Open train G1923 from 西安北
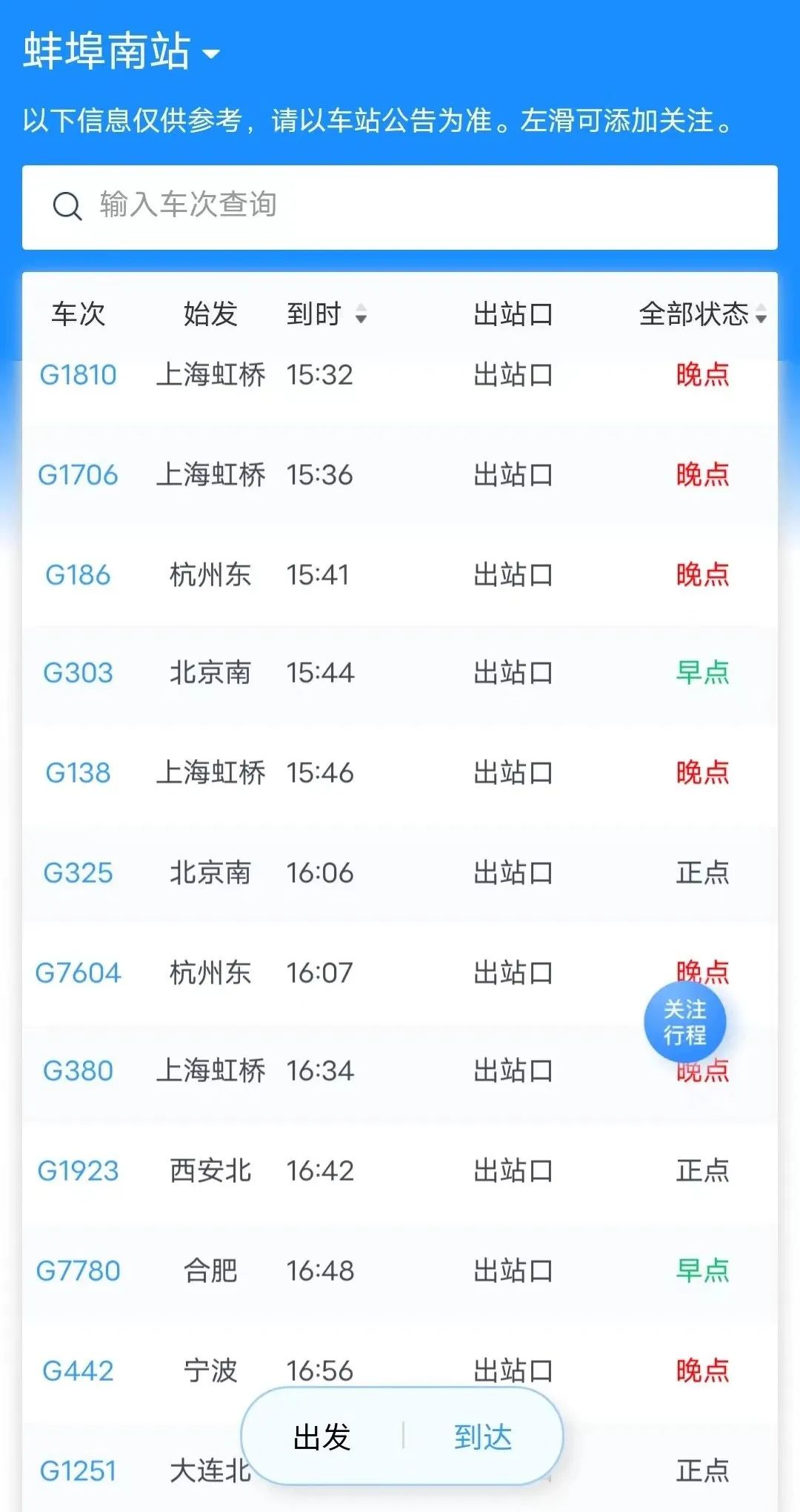The height and width of the screenshot is (1512, 800). pos(78,1171)
